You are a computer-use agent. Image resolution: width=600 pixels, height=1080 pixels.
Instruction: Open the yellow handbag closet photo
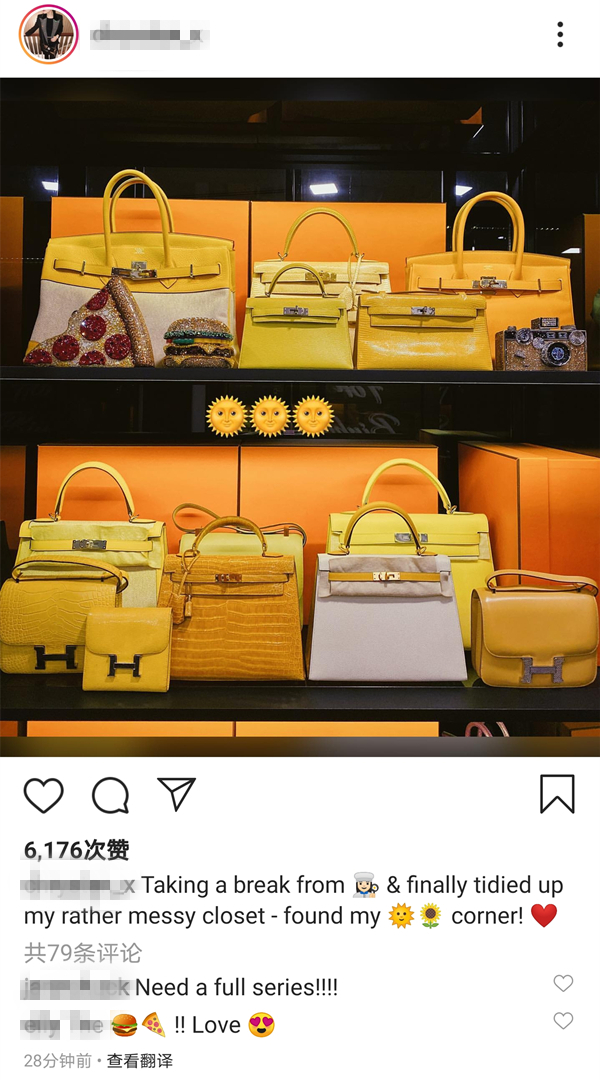click(x=300, y=415)
